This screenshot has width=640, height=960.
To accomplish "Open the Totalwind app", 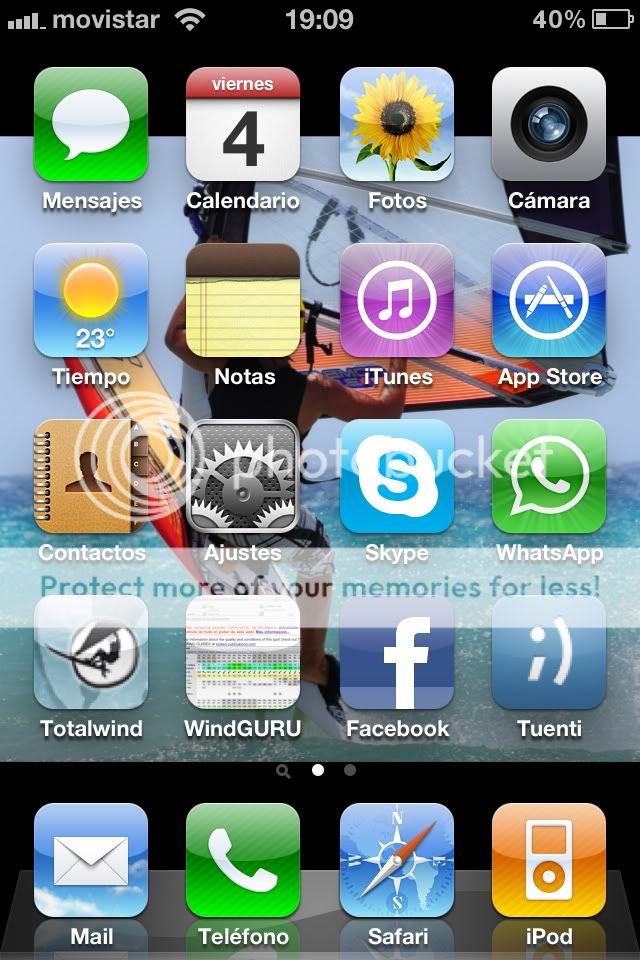I will tap(91, 652).
